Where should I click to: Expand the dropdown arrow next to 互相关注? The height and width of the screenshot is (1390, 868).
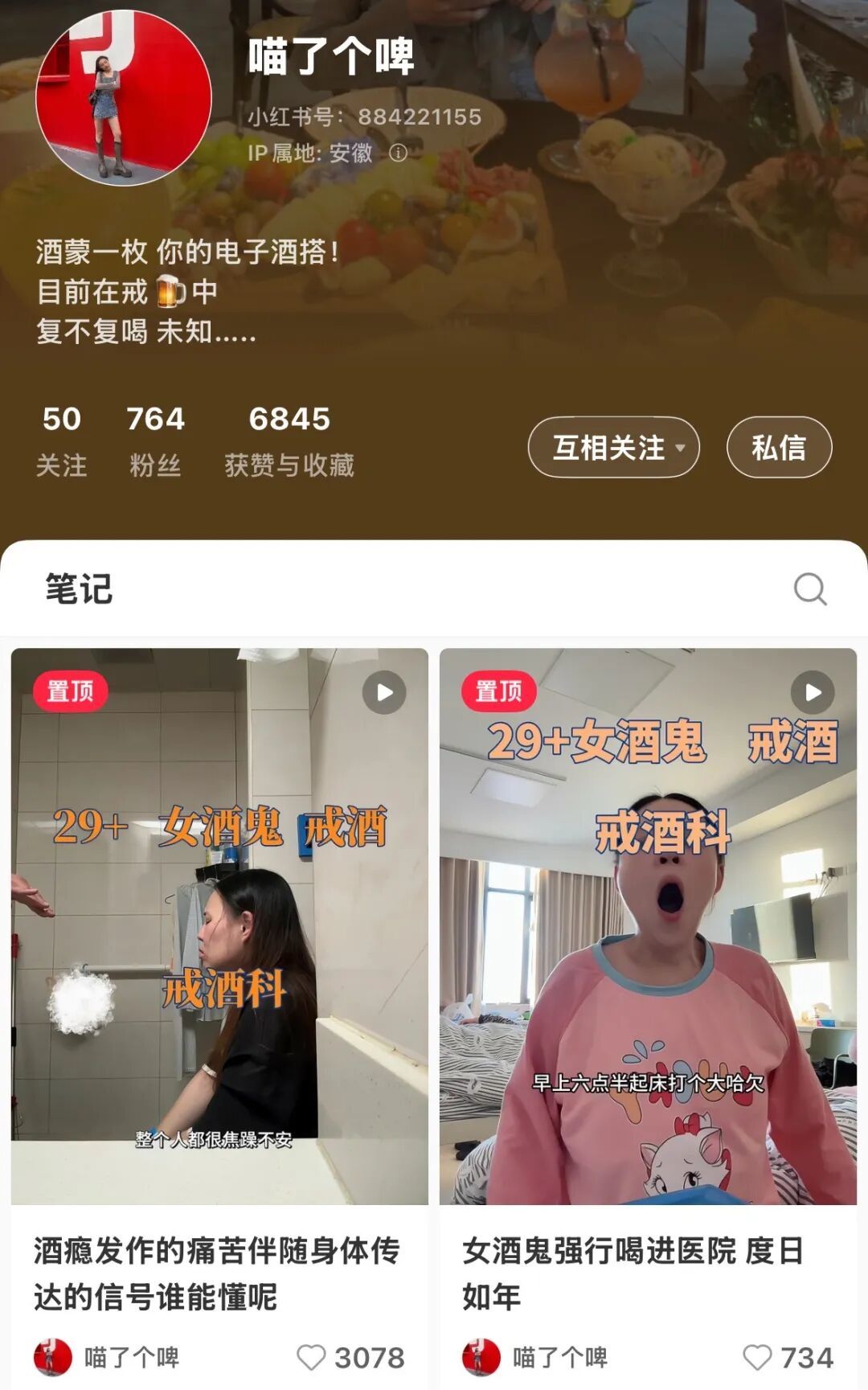[x=679, y=449]
